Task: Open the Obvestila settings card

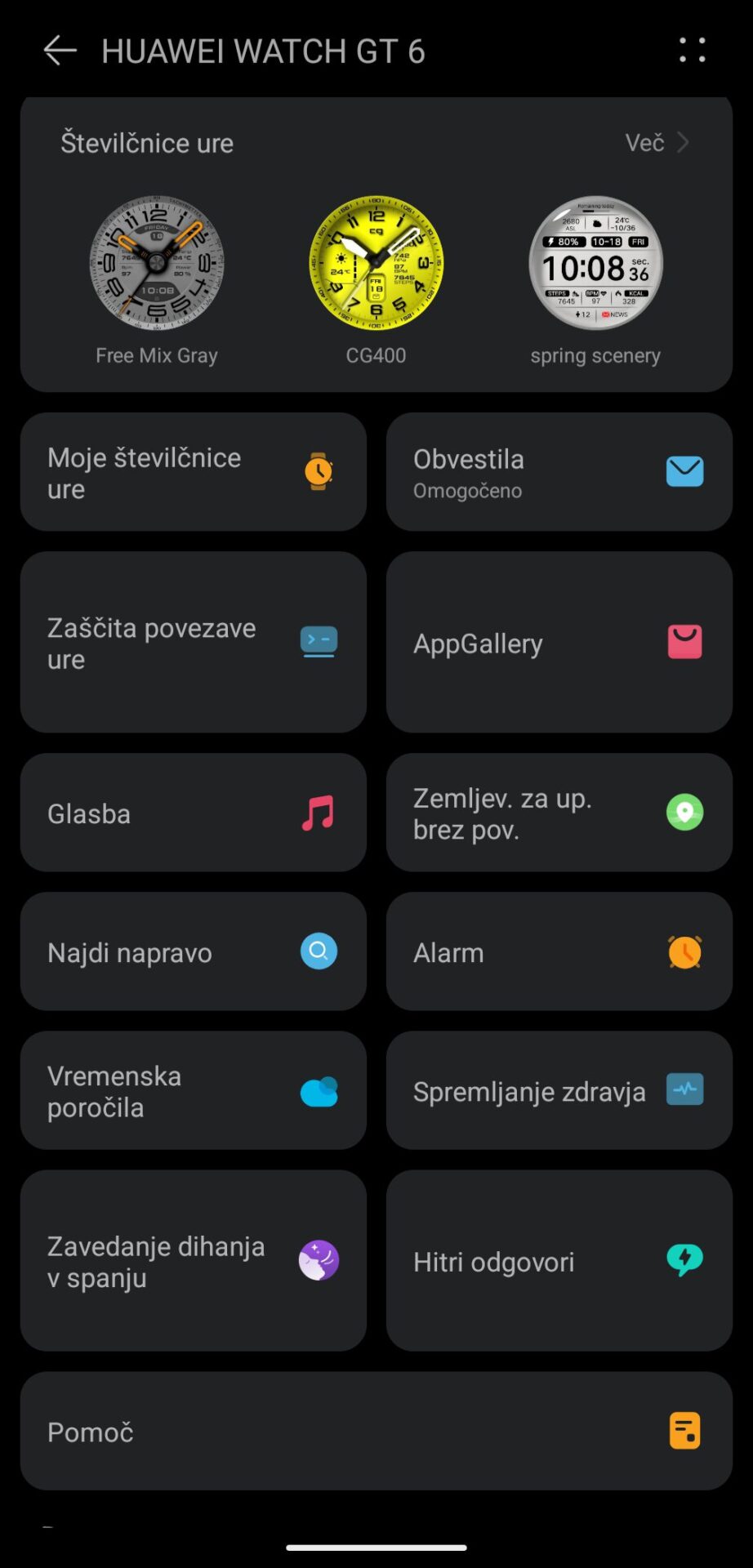Action: [559, 471]
